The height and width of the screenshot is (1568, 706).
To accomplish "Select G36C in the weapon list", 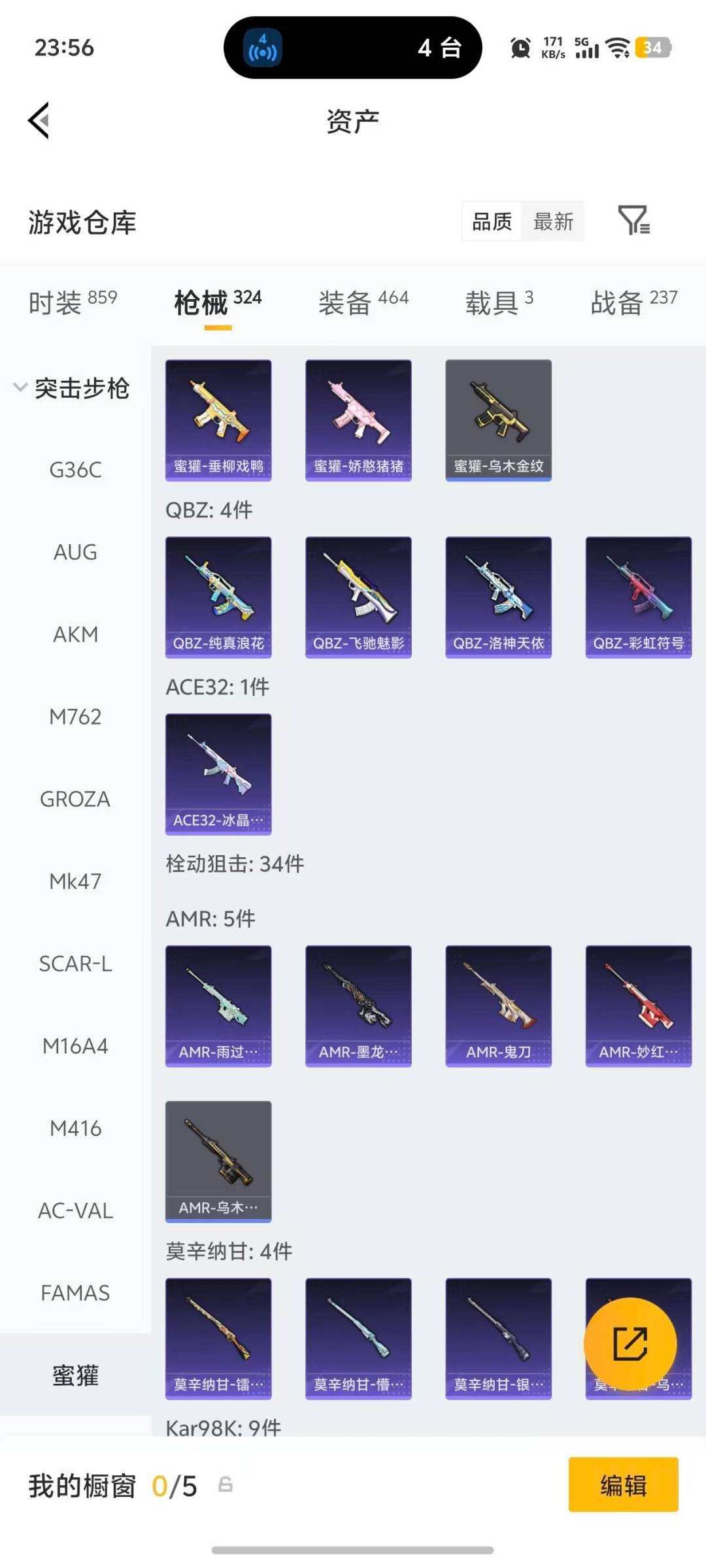I will pyautogui.click(x=75, y=470).
